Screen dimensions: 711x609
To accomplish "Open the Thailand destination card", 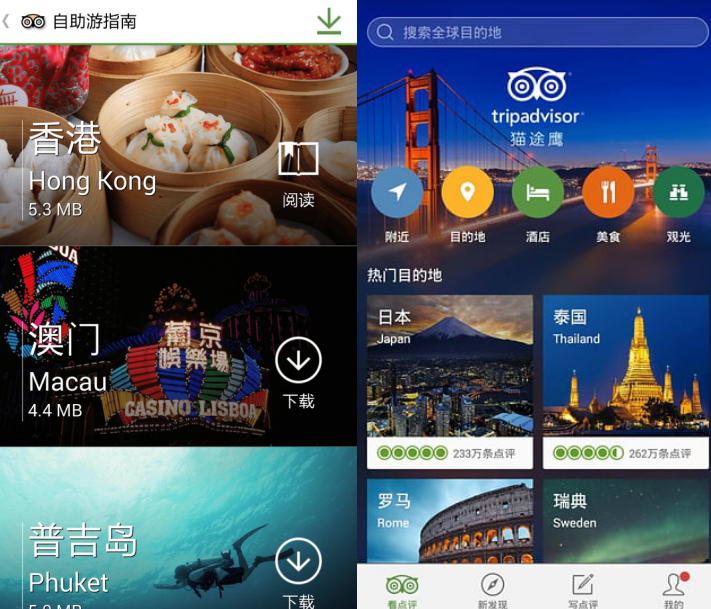I will pyautogui.click(x=626, y=381).
